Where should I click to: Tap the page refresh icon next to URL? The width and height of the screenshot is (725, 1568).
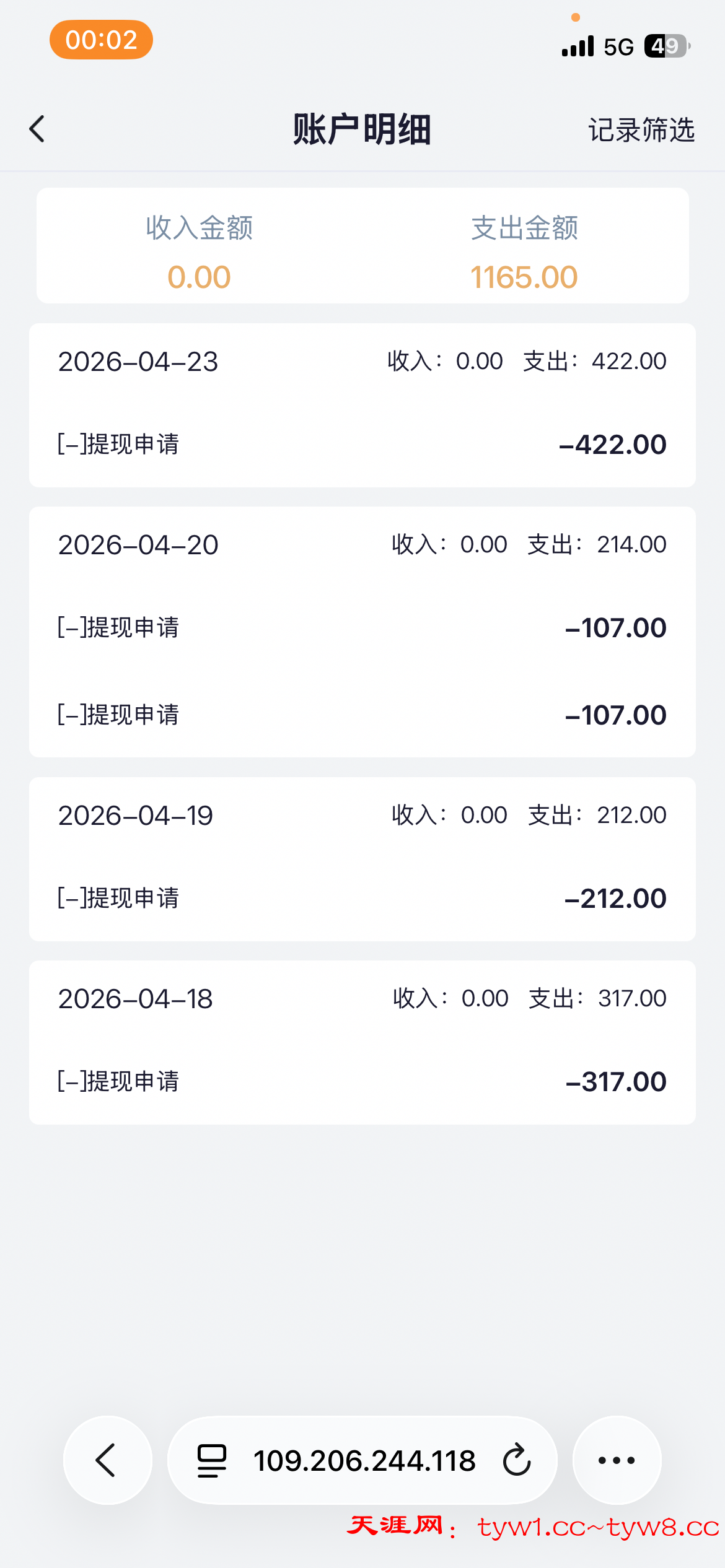516,1460
